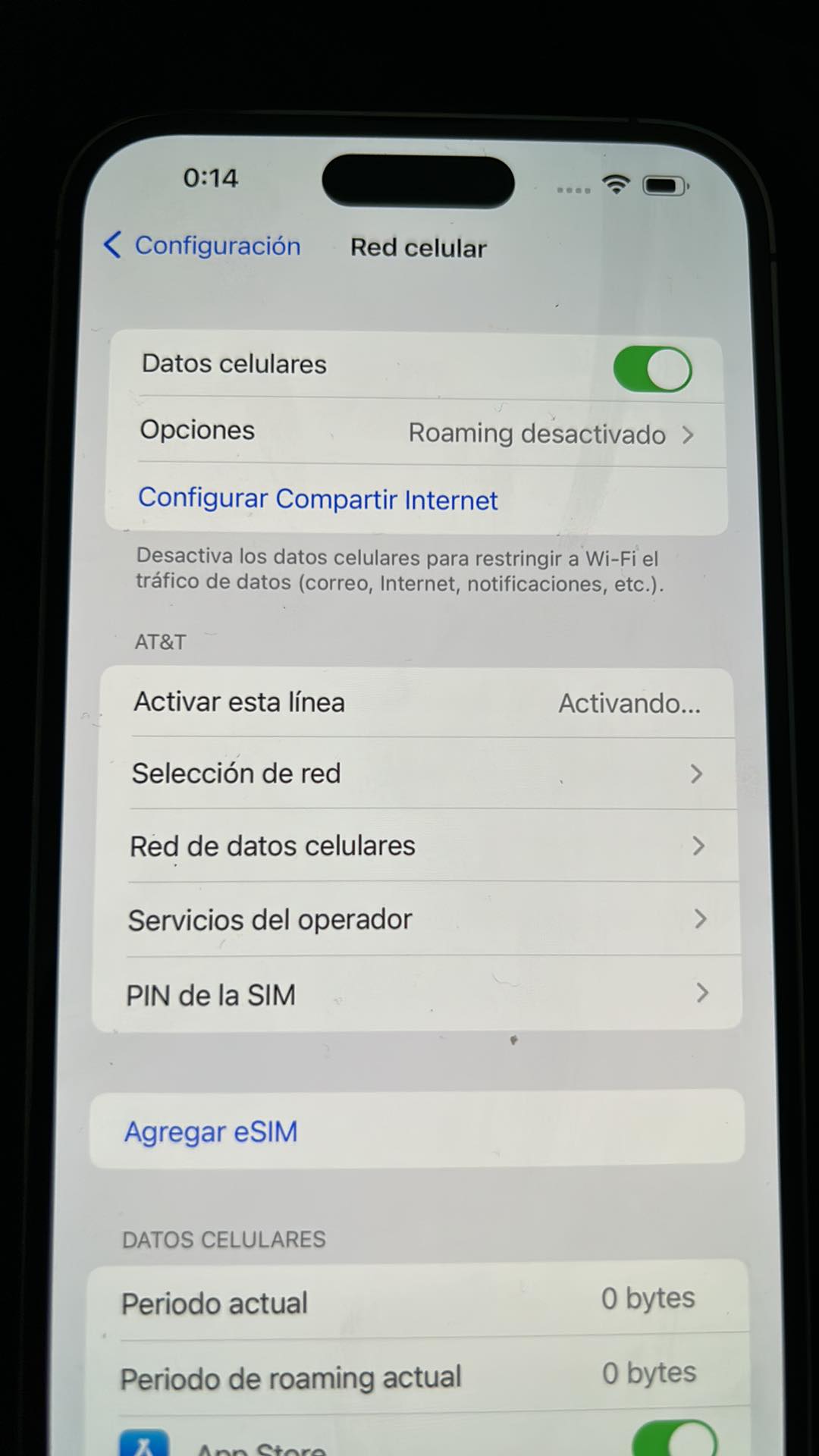Open Opciones with roaming settings

417,432
